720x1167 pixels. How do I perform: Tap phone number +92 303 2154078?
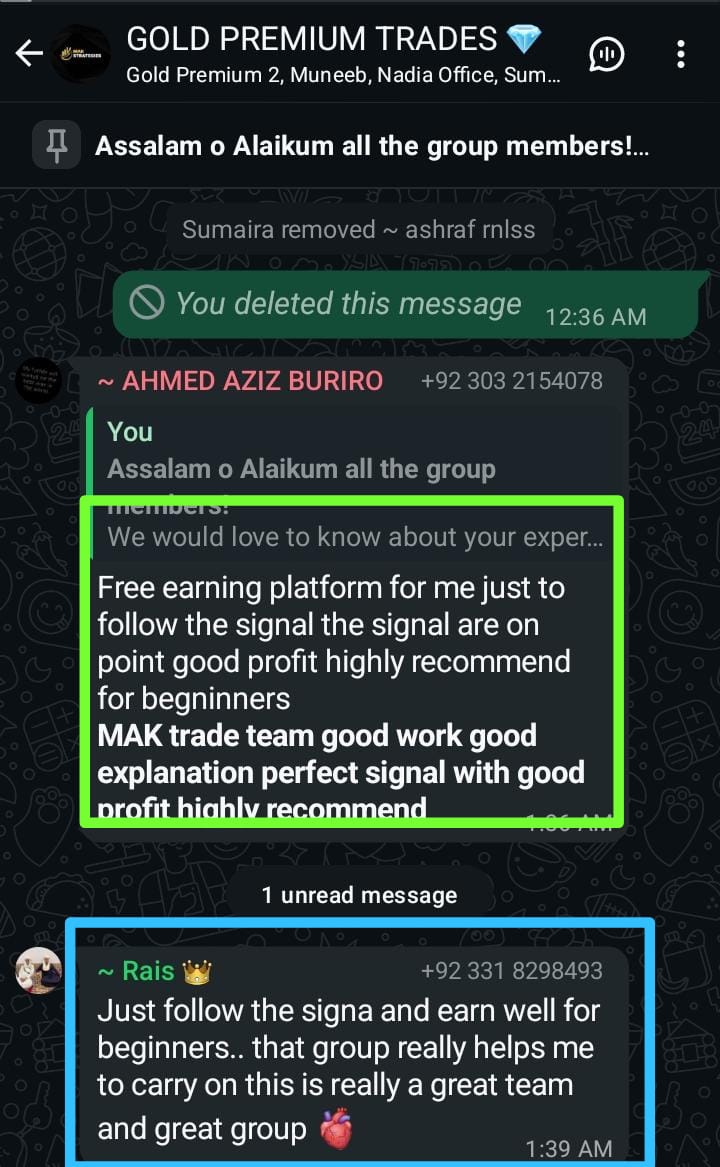point(511,381)
